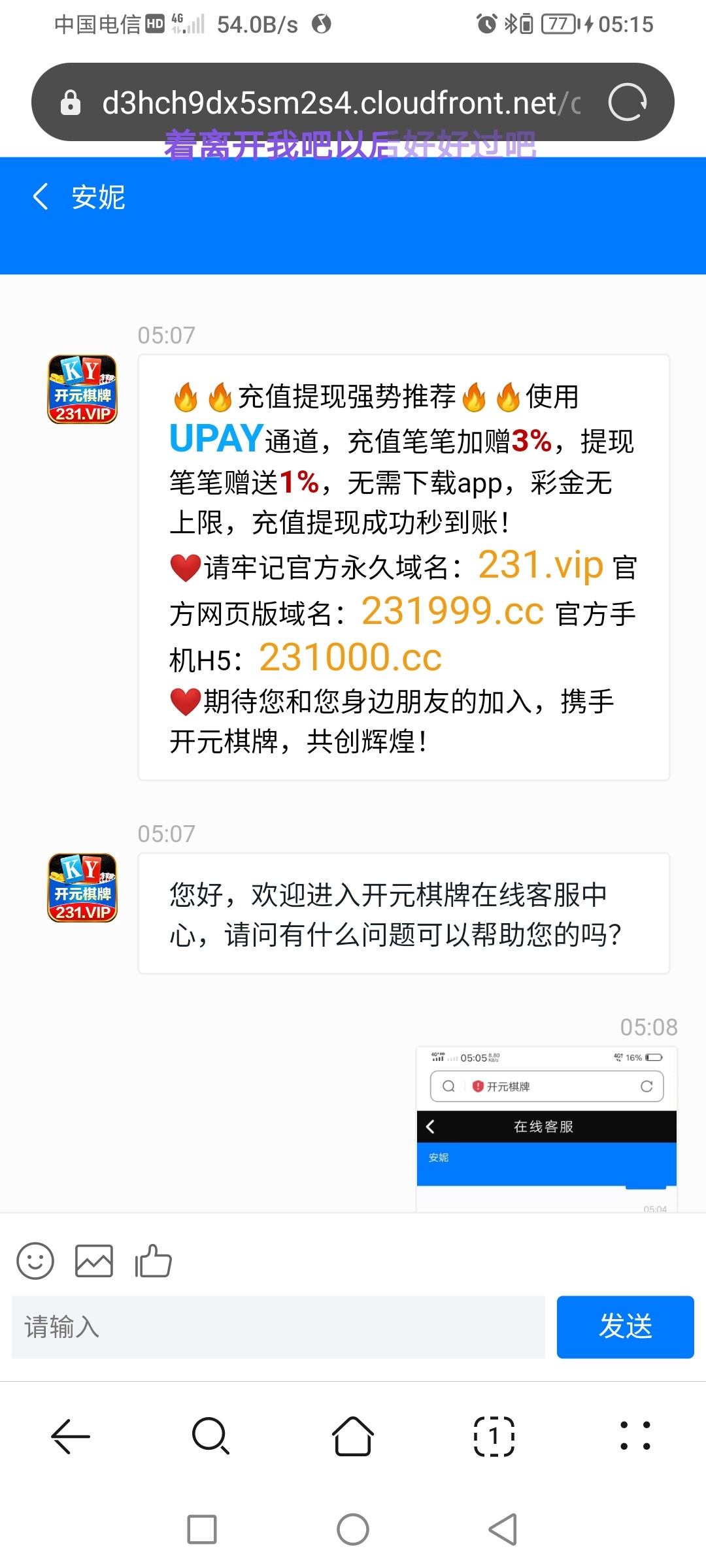Open the emoji picker
Screen dimensions: 706x1568
point(35,1260)
